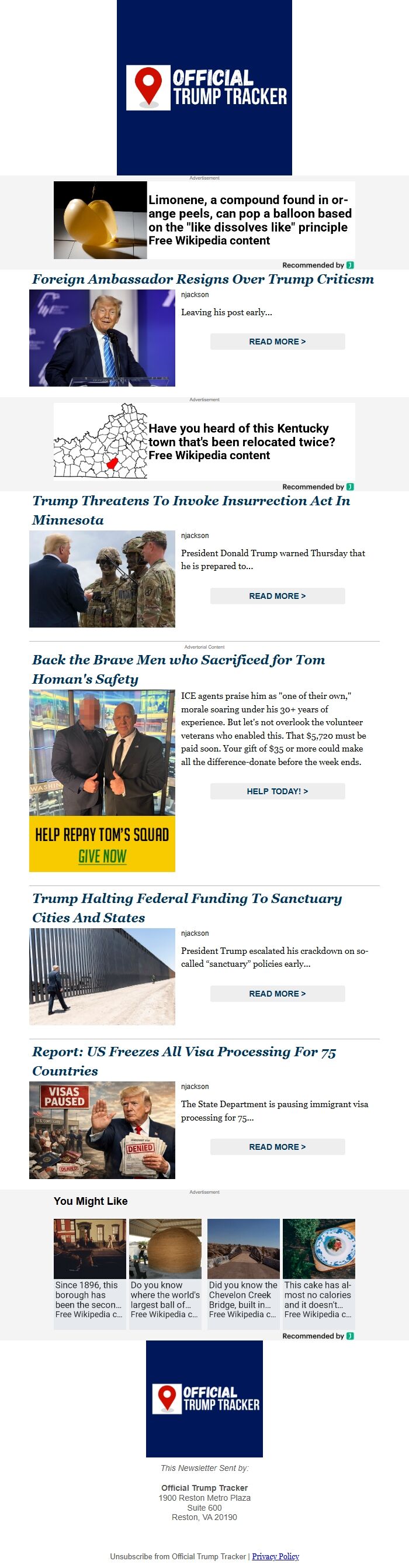Screen dimensions: 409x1568
Task: Open the Kentucky relocated town ad
Action: coord(204,442)
